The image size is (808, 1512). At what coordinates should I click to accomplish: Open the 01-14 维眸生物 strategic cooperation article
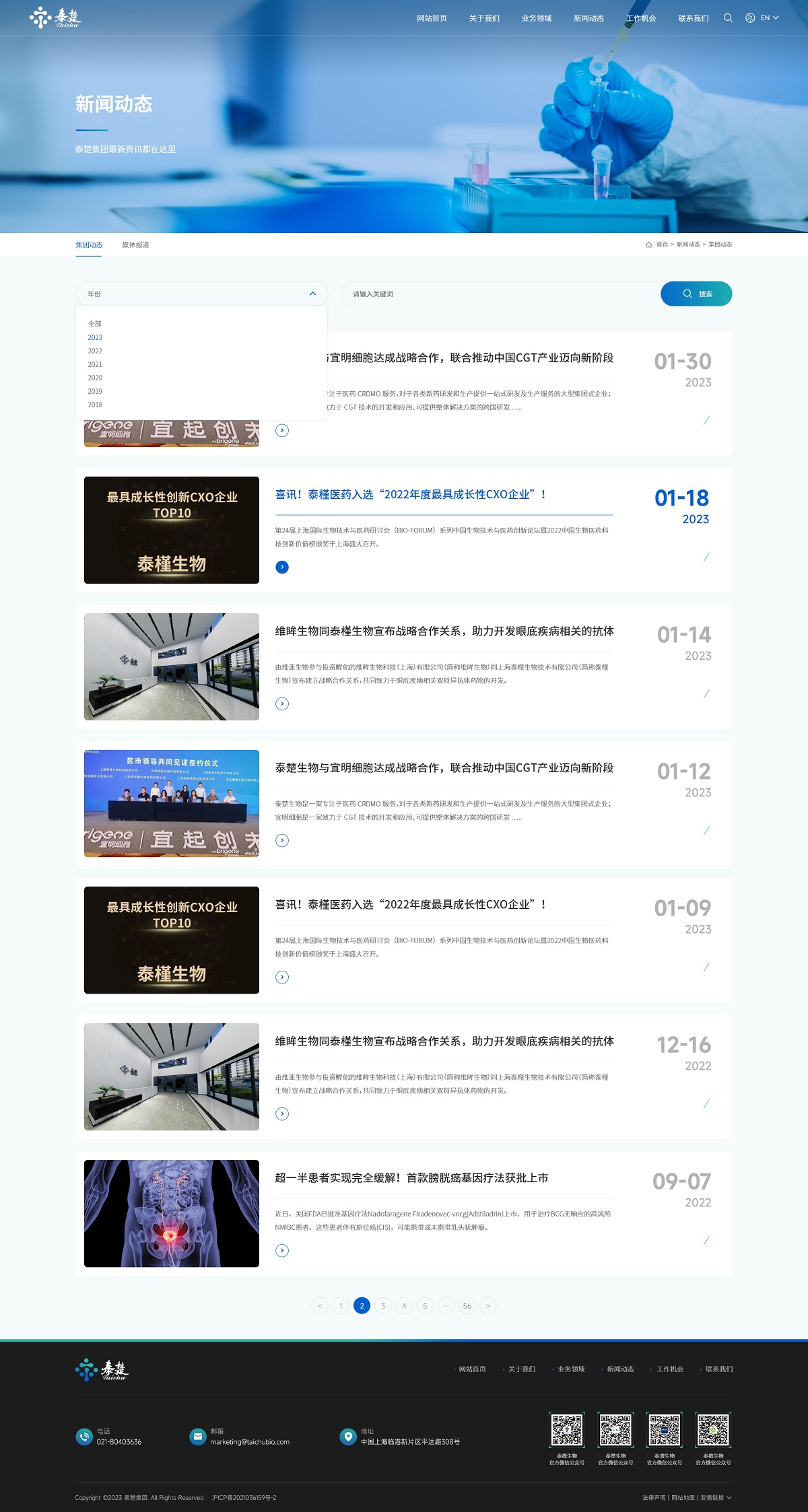(444, 631)
